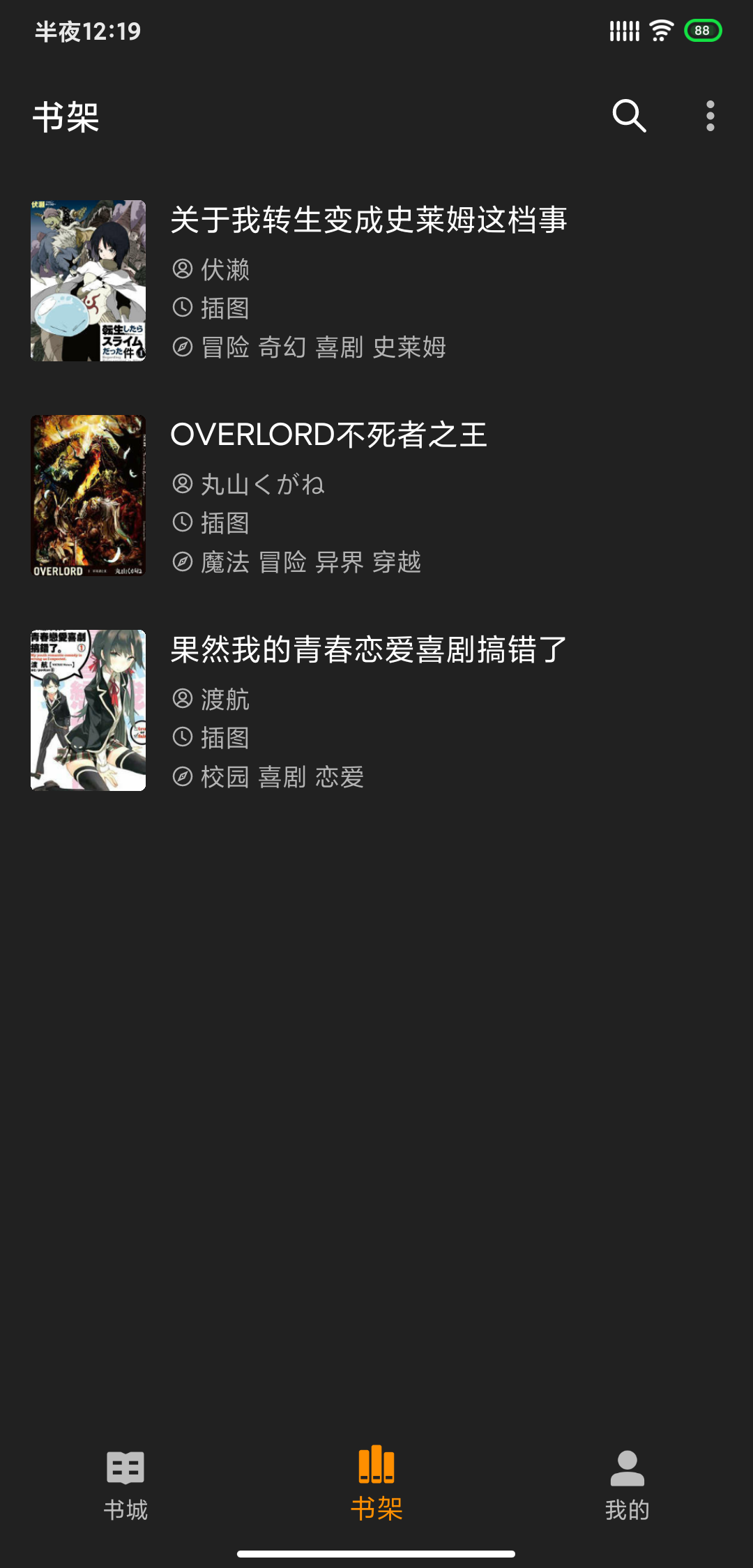The image size is (753, 1568).
Task: Open the book 关于我转生变成史莱姆这档事
Action: tap(376, 280)
